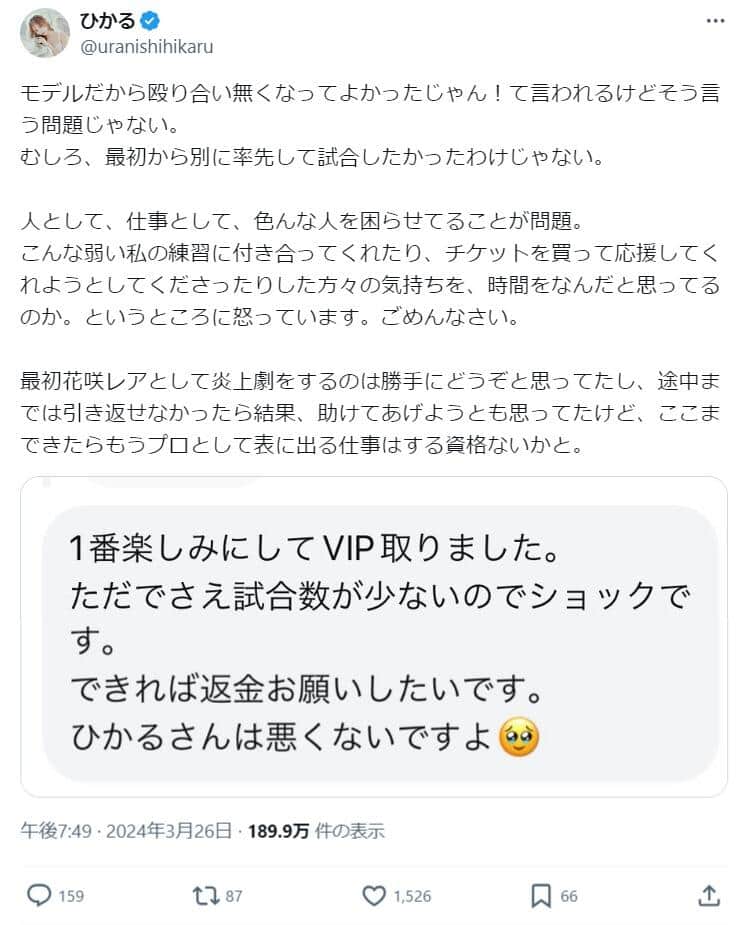Reply to ひかる's post
Viewport: 748px width, 925px height.
pyautogui.click(x=39, y=896)
